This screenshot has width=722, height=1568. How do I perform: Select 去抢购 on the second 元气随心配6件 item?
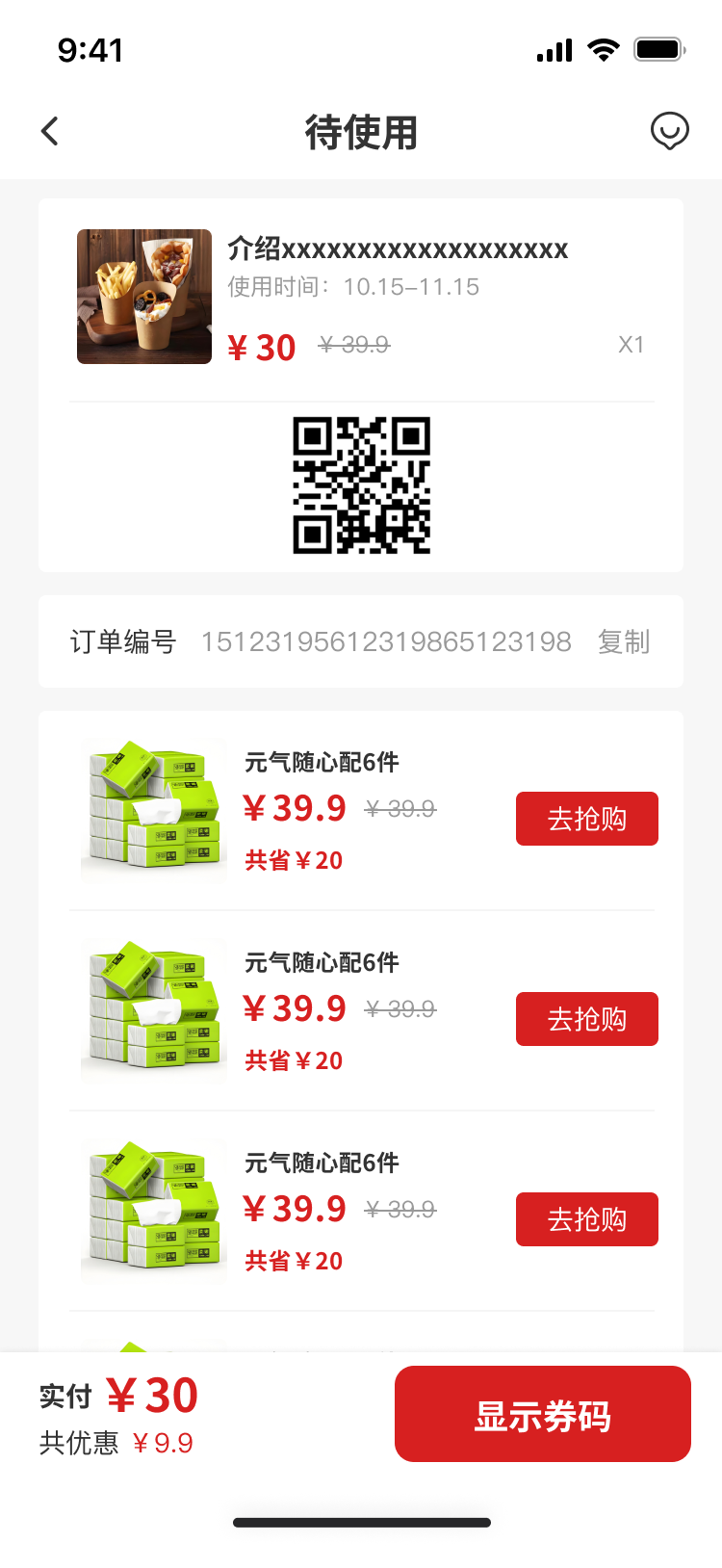pyautogui.click(x=586, y=1019)
